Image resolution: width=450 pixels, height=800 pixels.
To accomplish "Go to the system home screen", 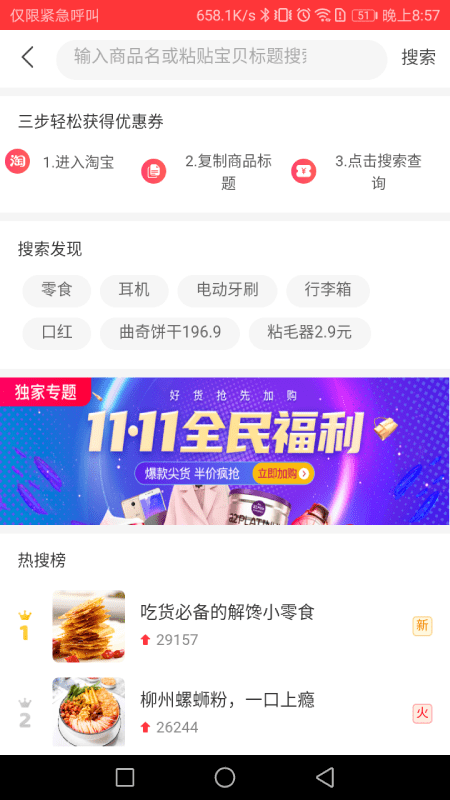I will click(225, 778).
